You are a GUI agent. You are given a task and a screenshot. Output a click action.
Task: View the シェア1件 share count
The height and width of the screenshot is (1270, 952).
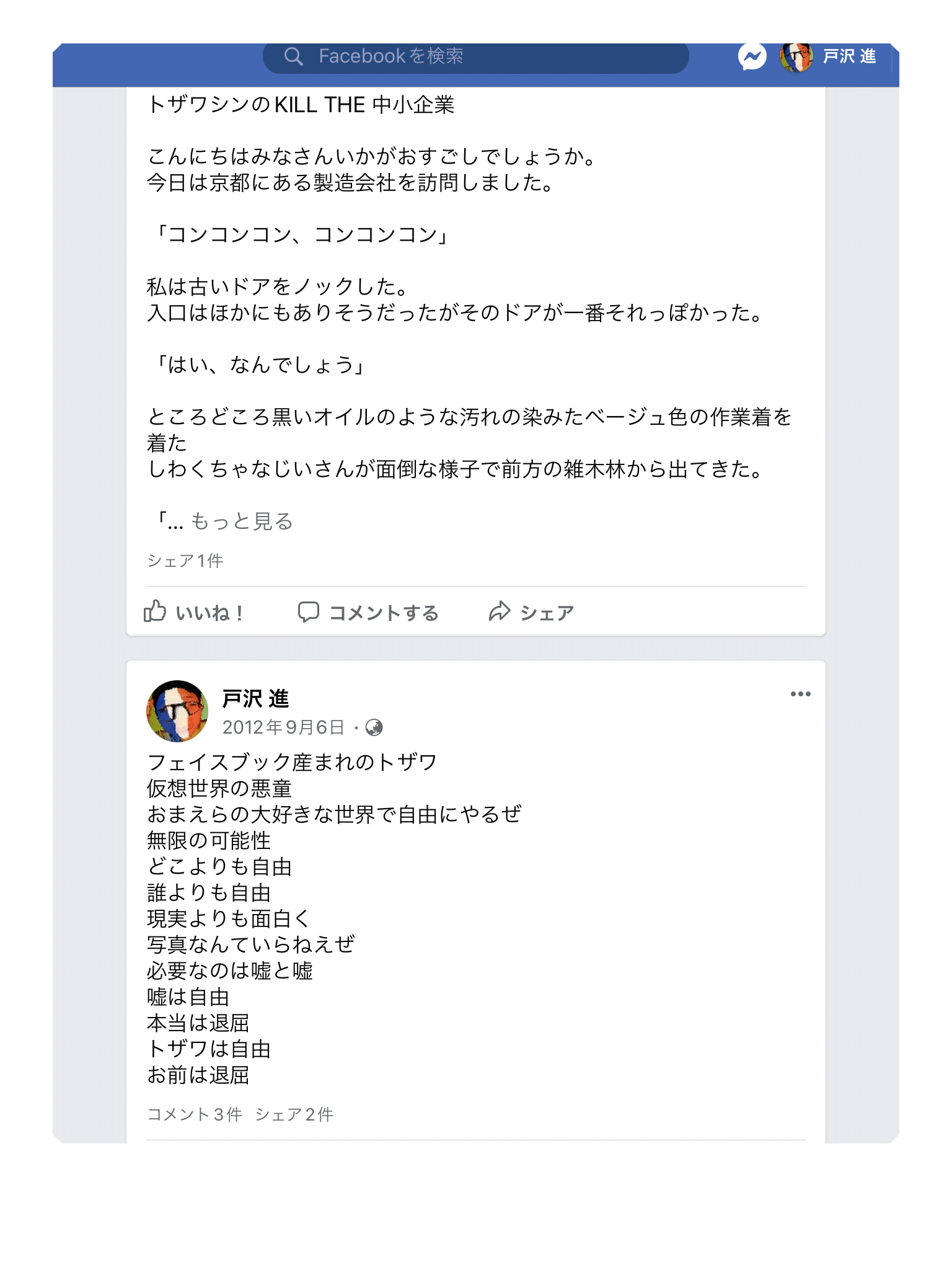click(185, 561)
